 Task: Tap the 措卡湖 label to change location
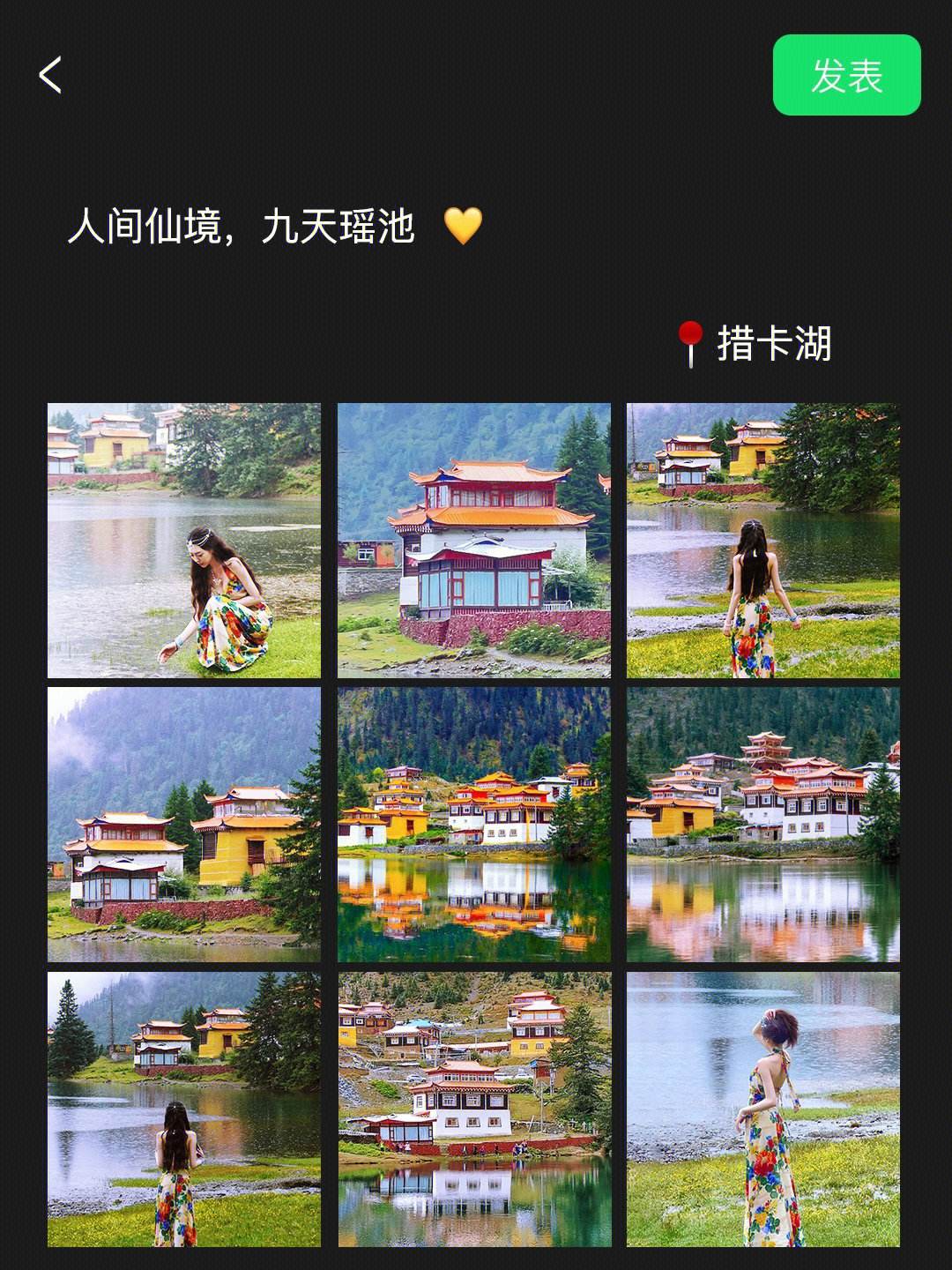776,344
